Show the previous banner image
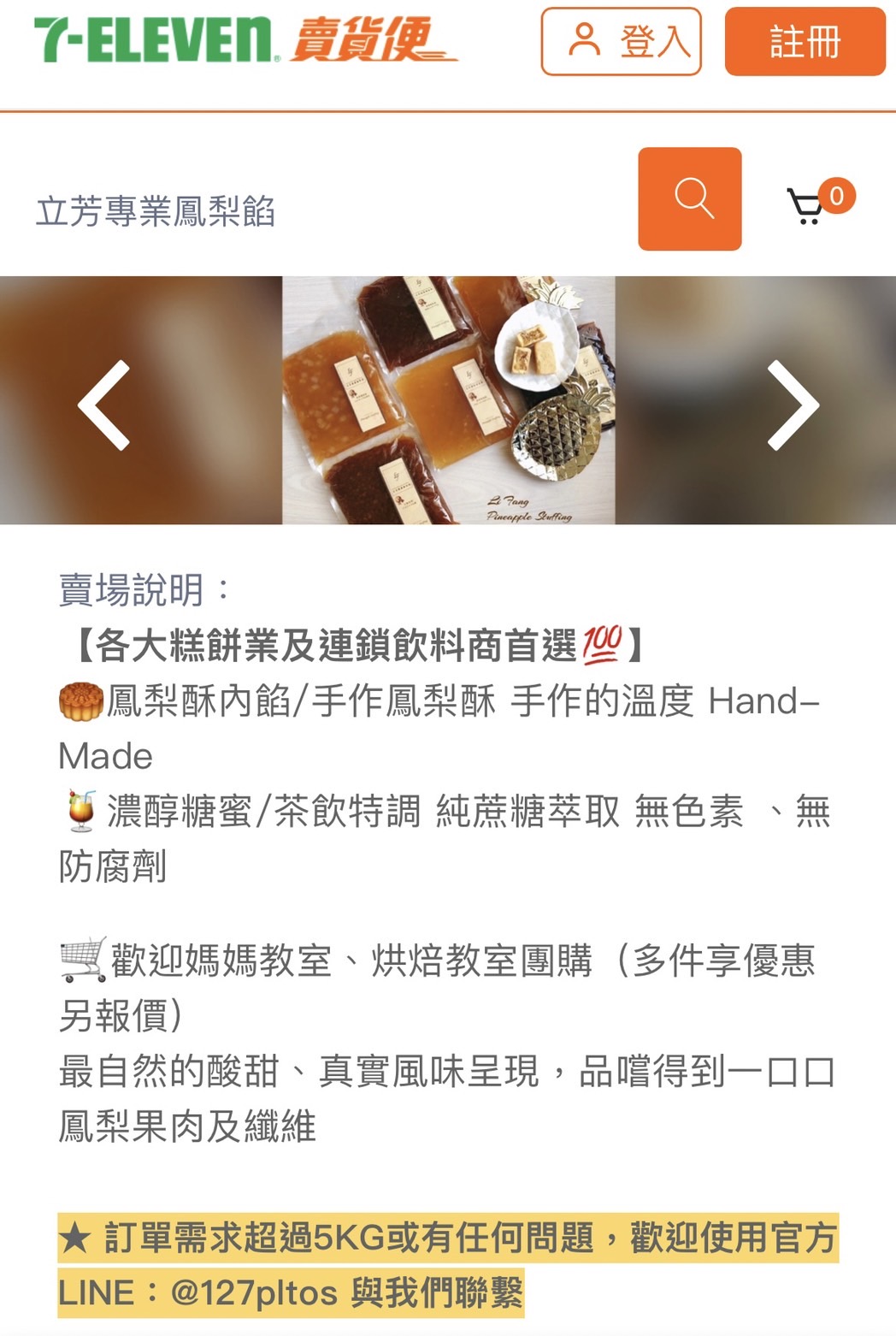 pos(104,405)
